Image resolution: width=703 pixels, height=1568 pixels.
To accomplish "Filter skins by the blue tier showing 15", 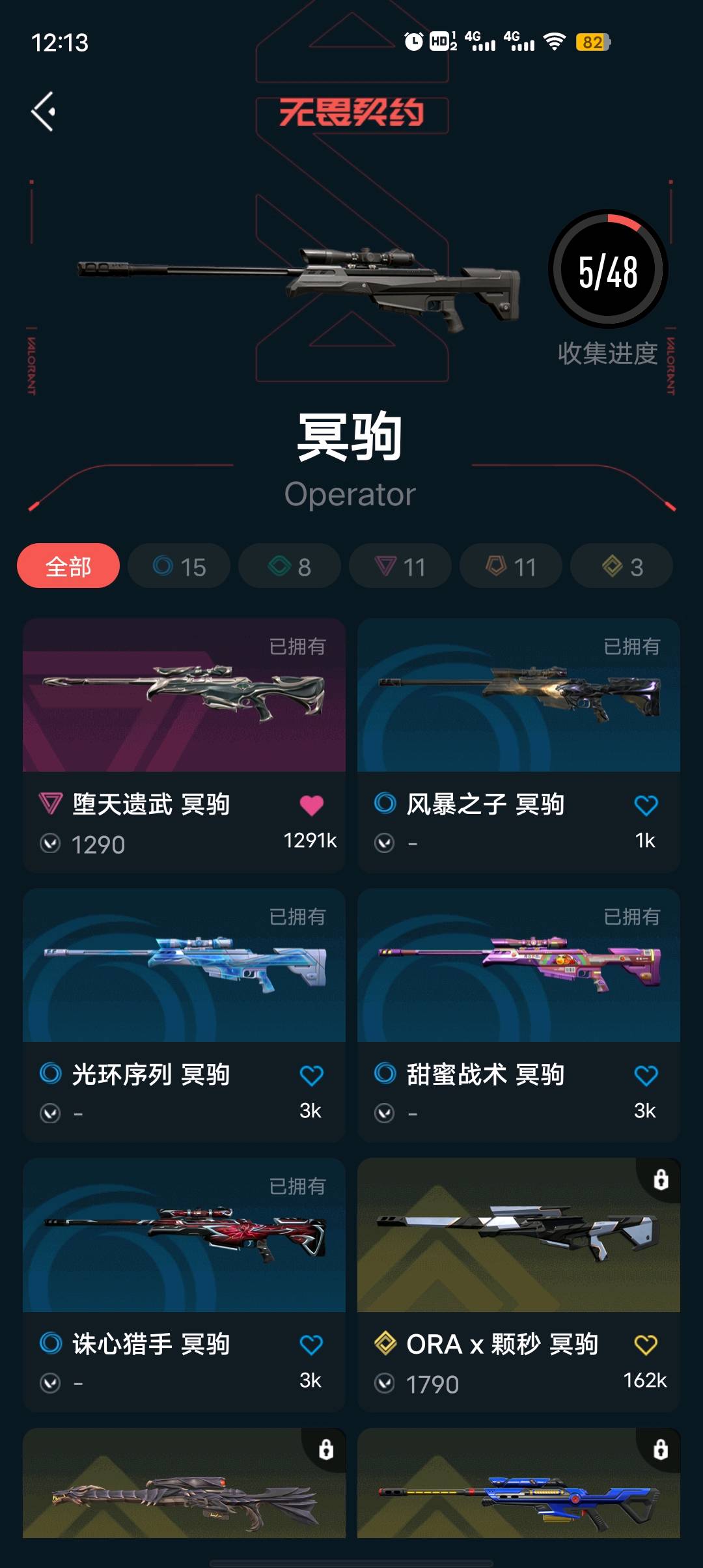I will pyautogui.click(x=179, y=566).
